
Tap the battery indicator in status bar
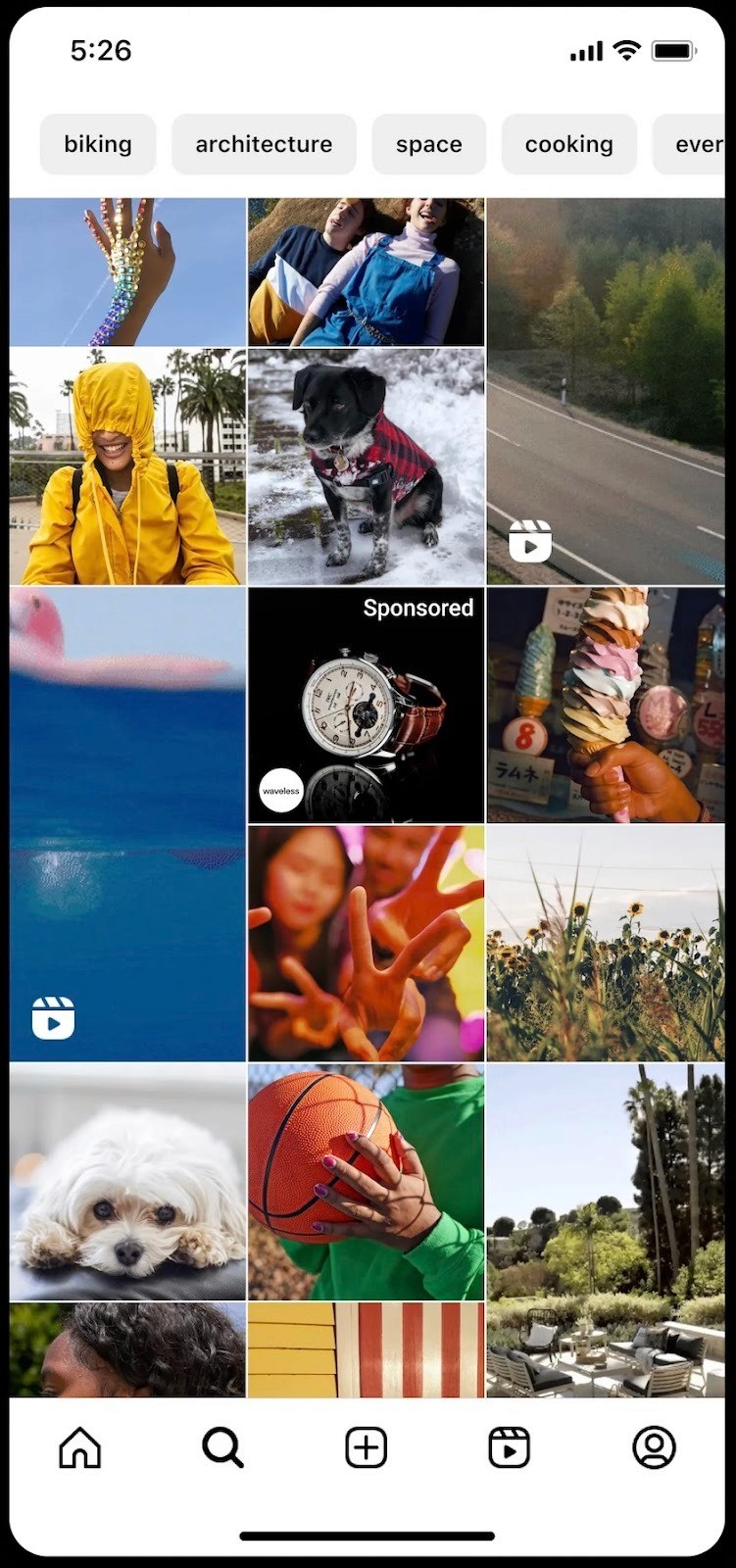(673, 50)
